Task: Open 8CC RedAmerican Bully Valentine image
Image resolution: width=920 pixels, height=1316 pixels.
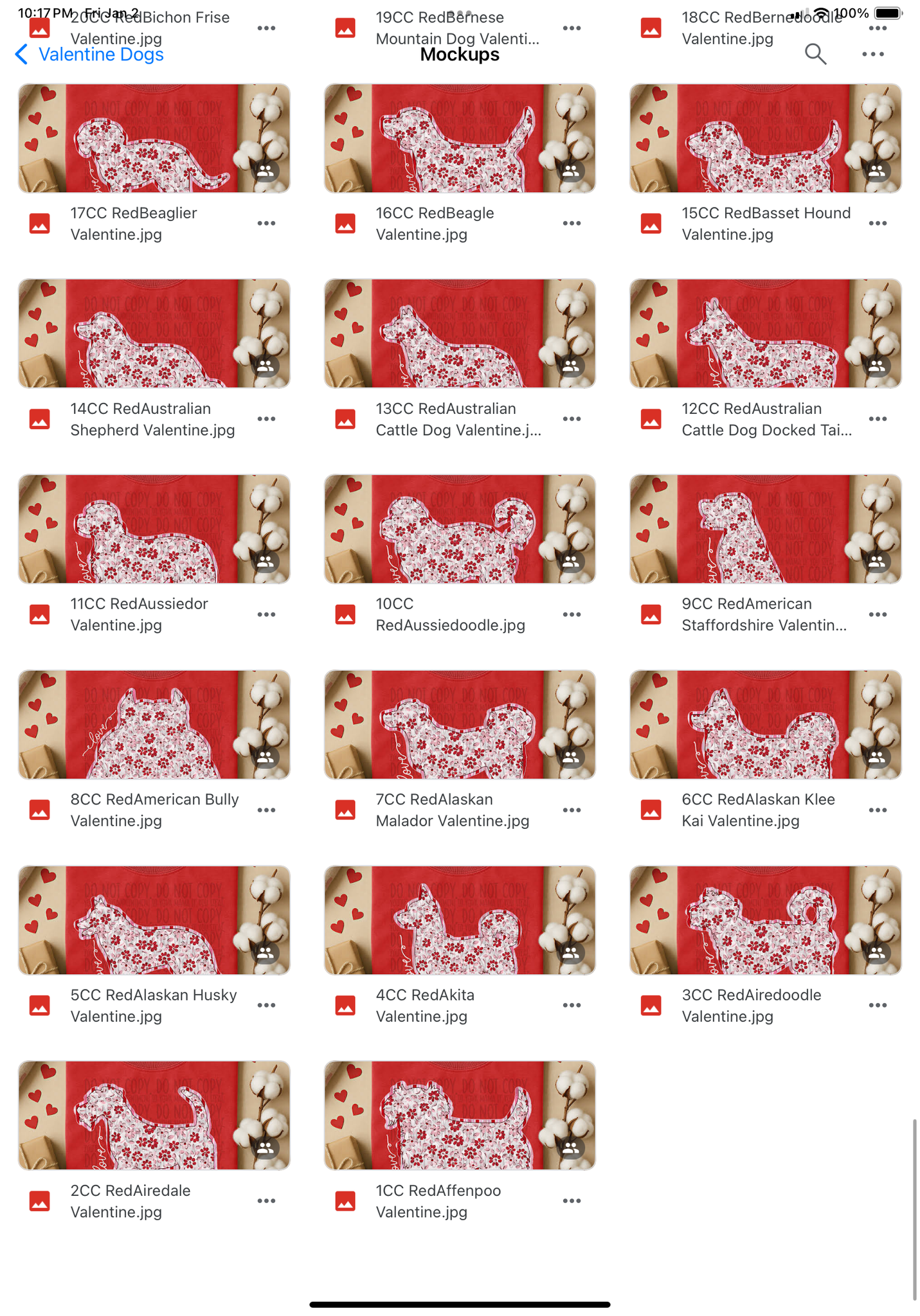Action: coord(154,724)
